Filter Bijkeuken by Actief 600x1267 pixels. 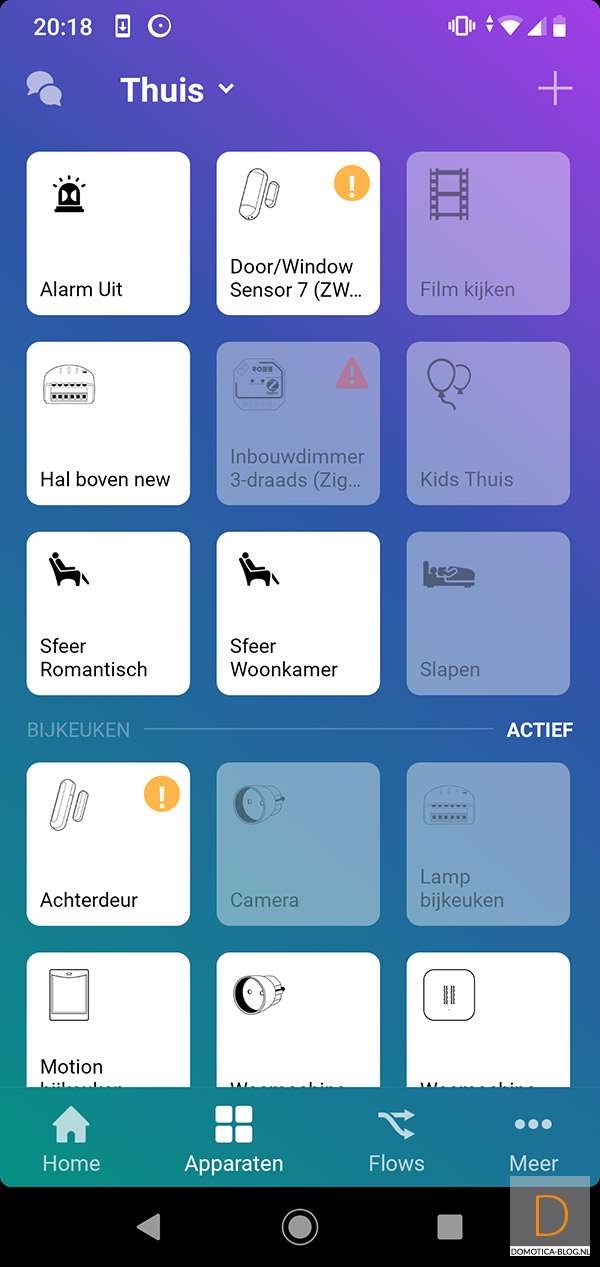click(x=539, y=730)
